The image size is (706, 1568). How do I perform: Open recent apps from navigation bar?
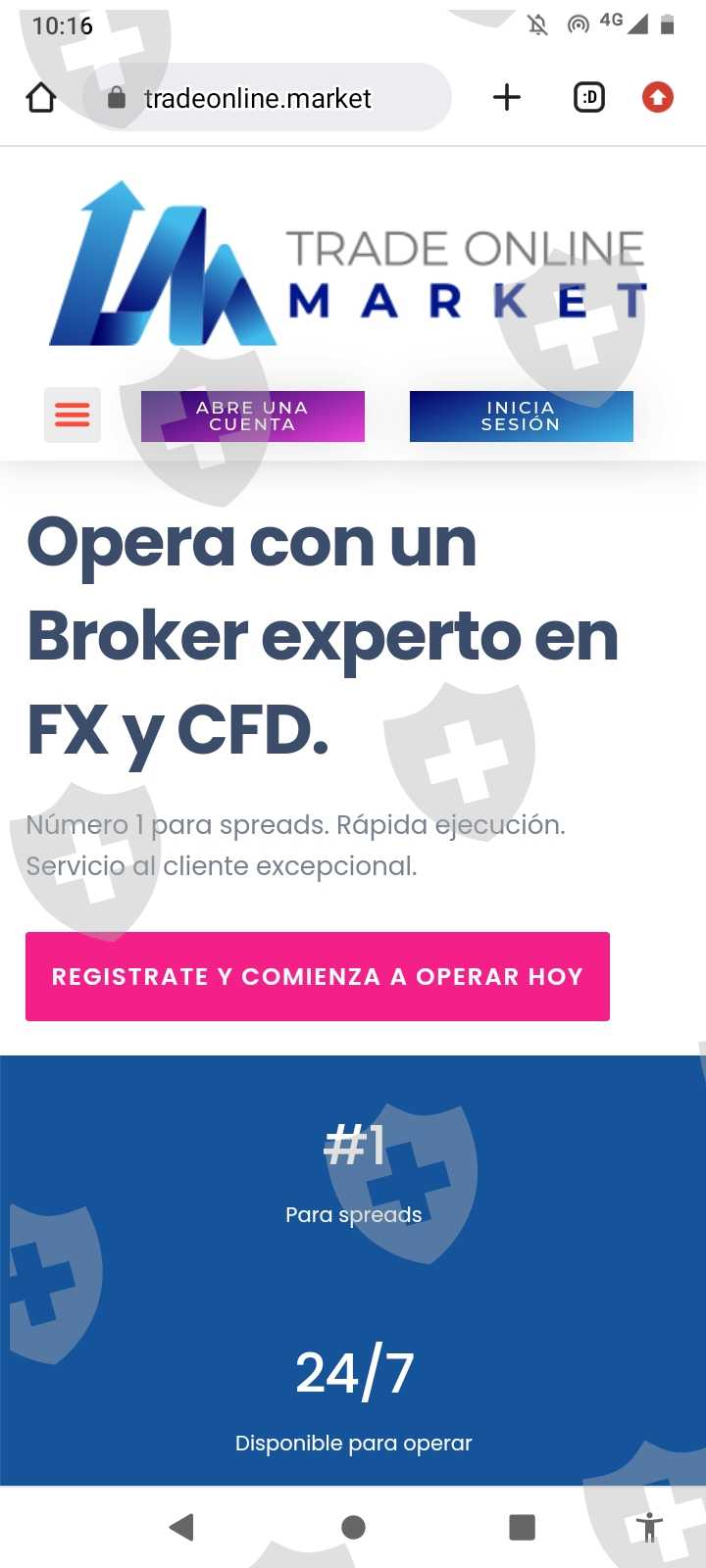click(523, 1527)
